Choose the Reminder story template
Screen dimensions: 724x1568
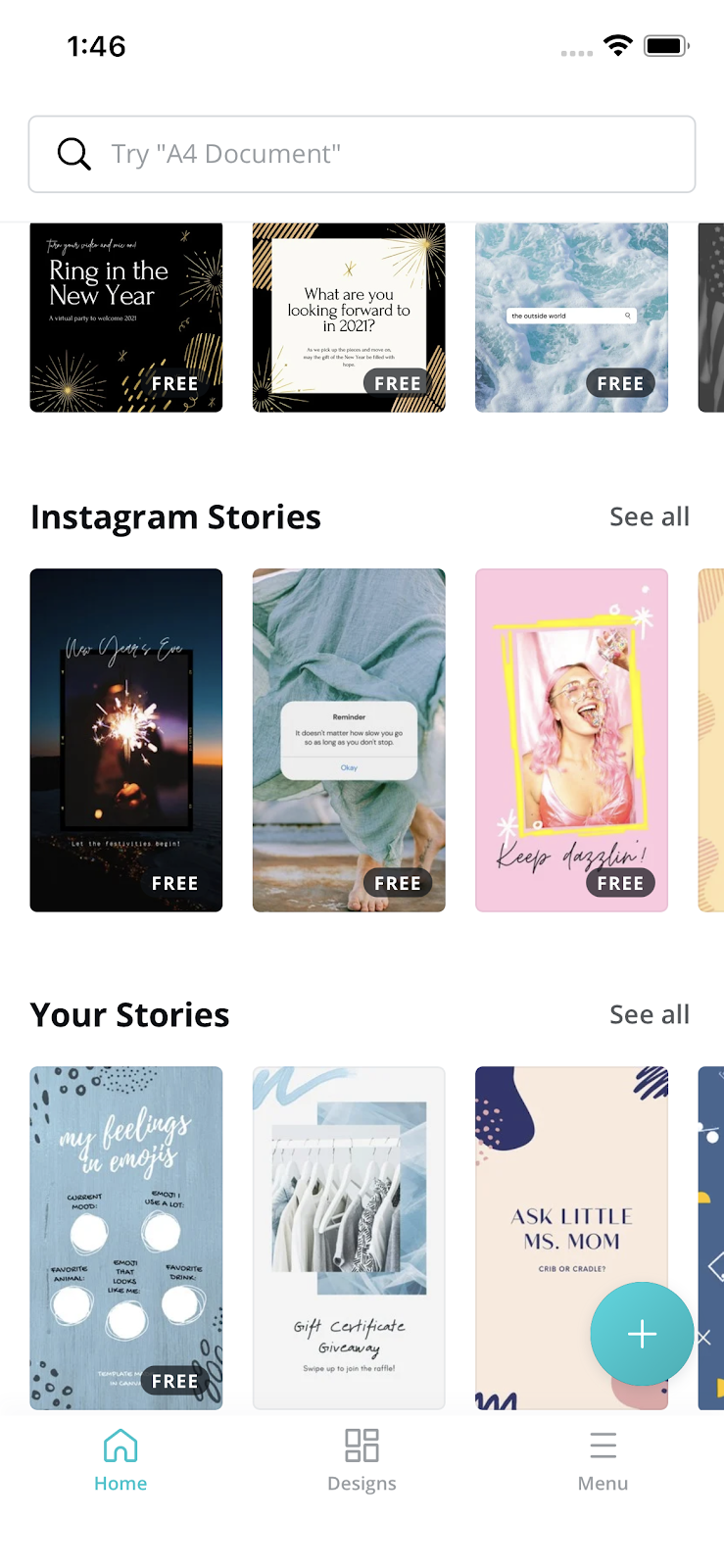point(349,740)
